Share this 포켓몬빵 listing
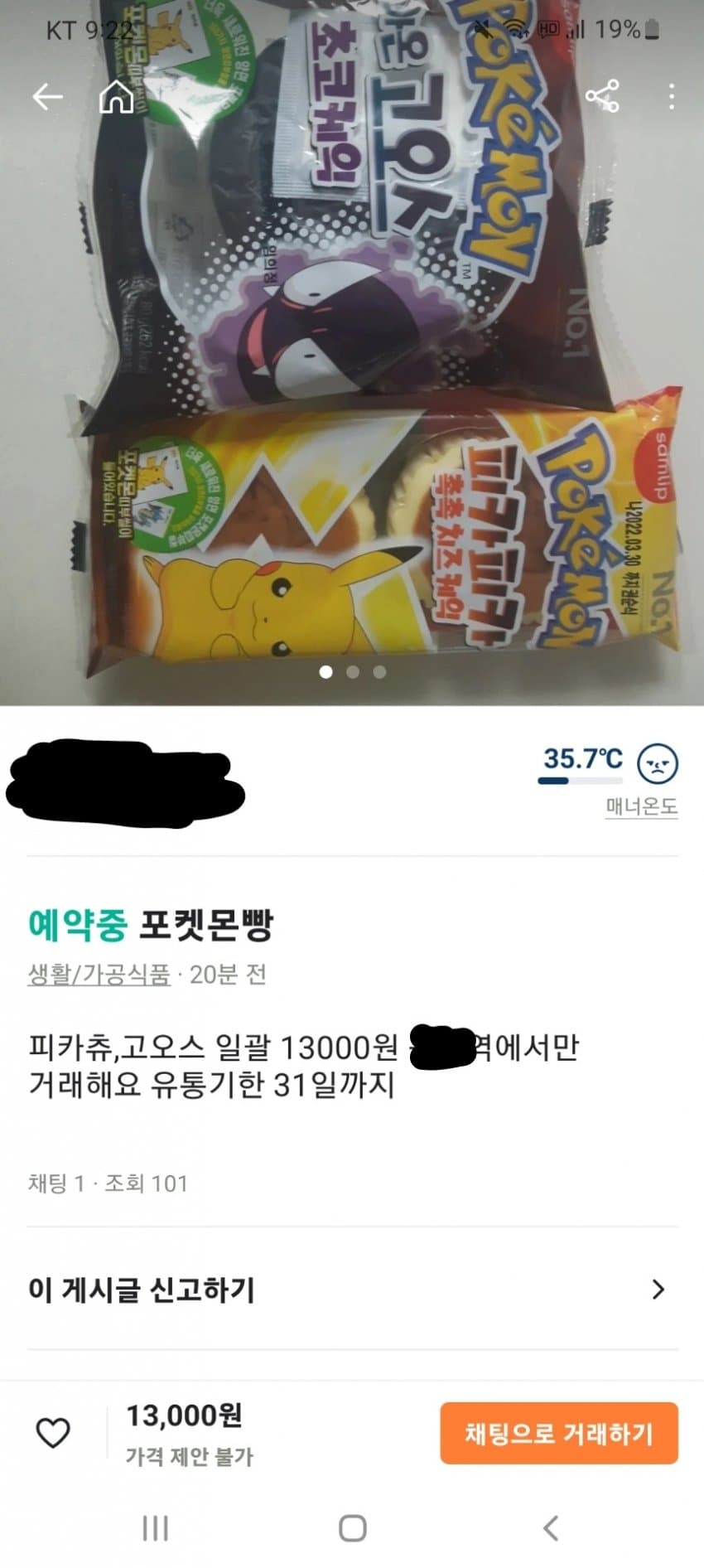Image resolution: width=704 pixels, height=1568 pixels. point(602,96)
